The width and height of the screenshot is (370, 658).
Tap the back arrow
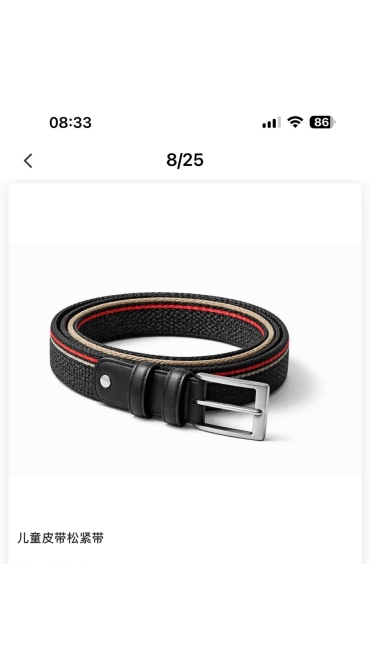[28, 161]
